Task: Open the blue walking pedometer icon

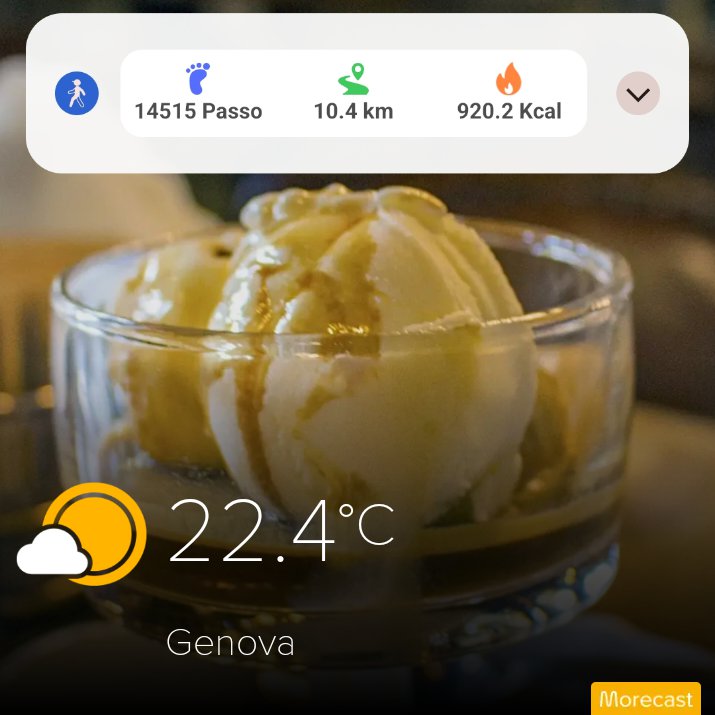Action: tap(77, 93)
